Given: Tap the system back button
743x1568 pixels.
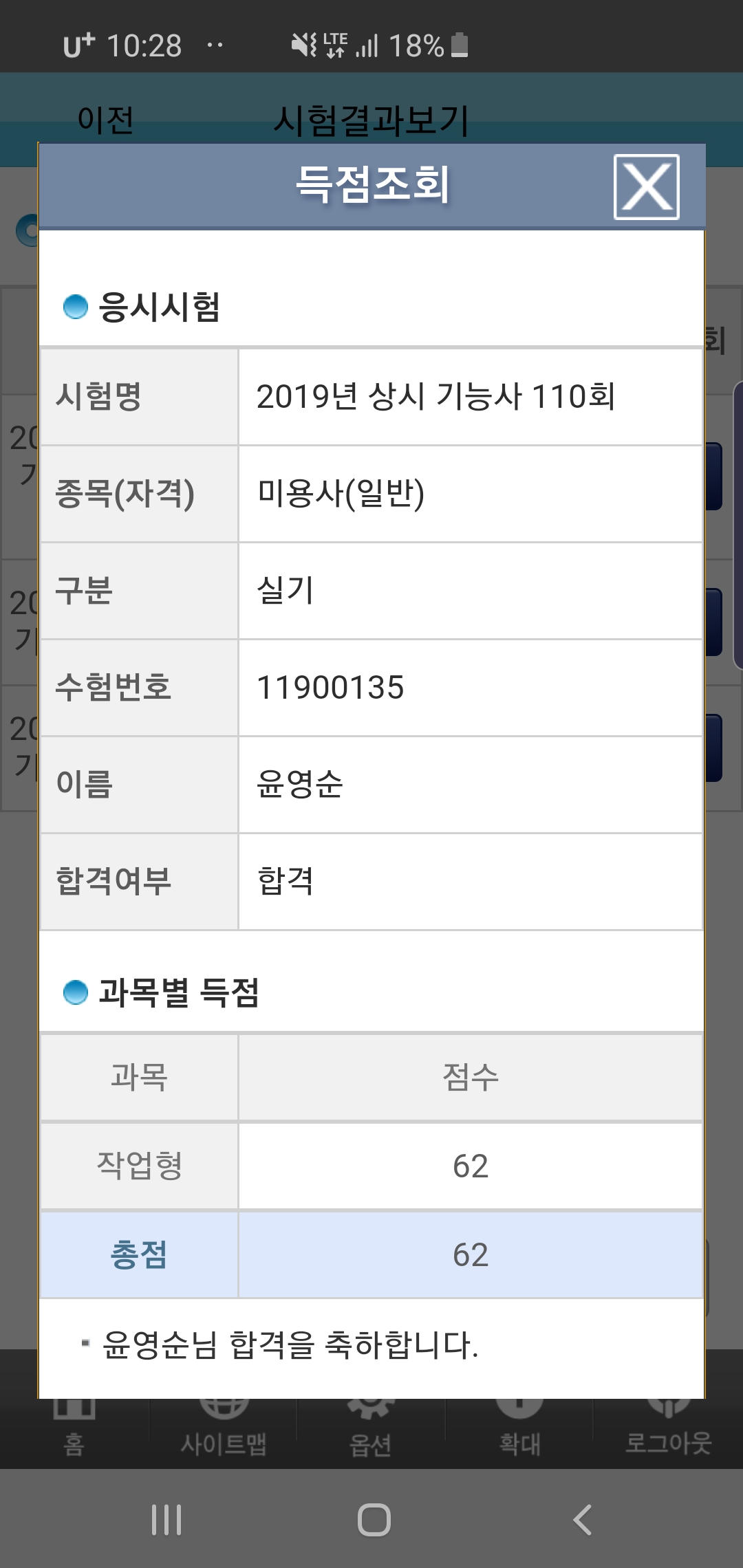Looking at the screenshot, I should pos(582,1520).
